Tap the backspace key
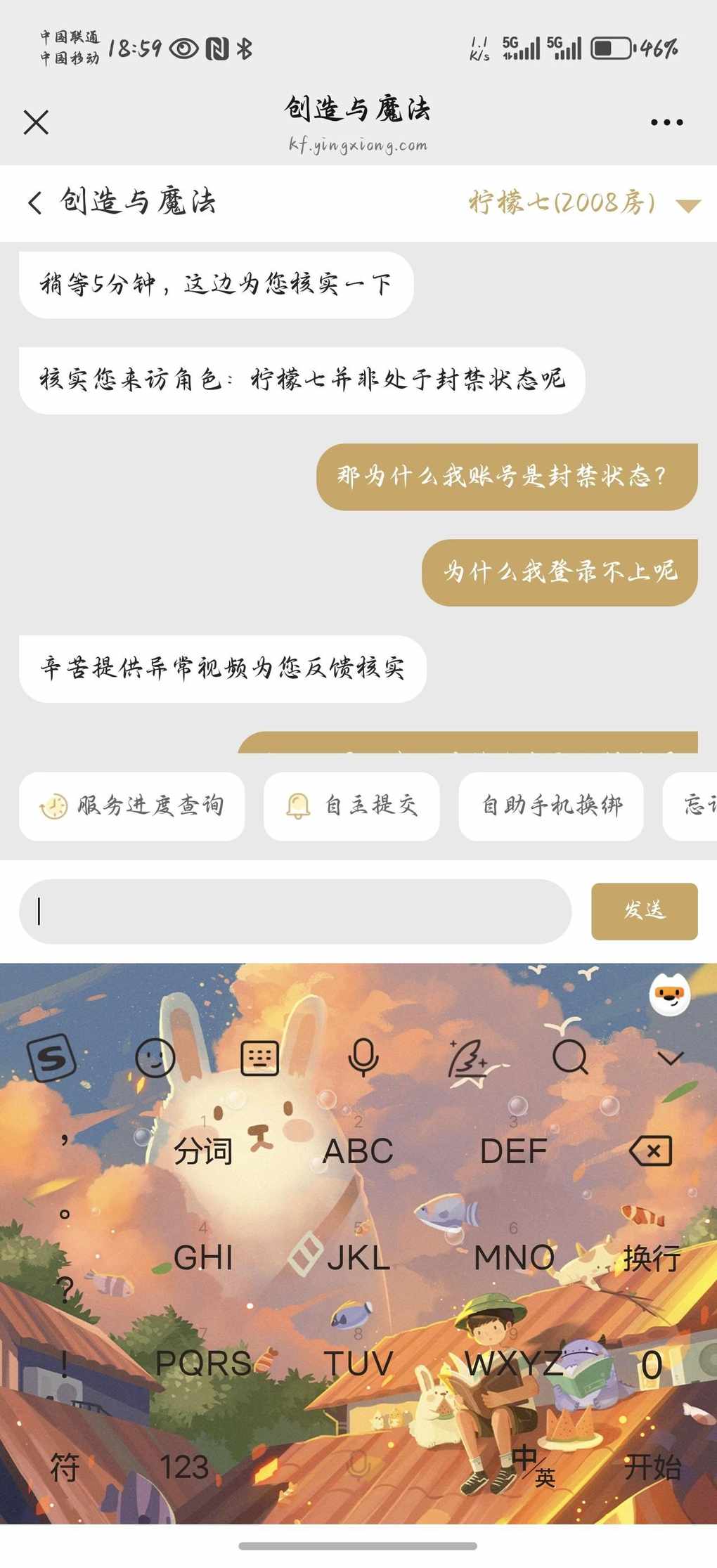 (x=651, y=1151)
